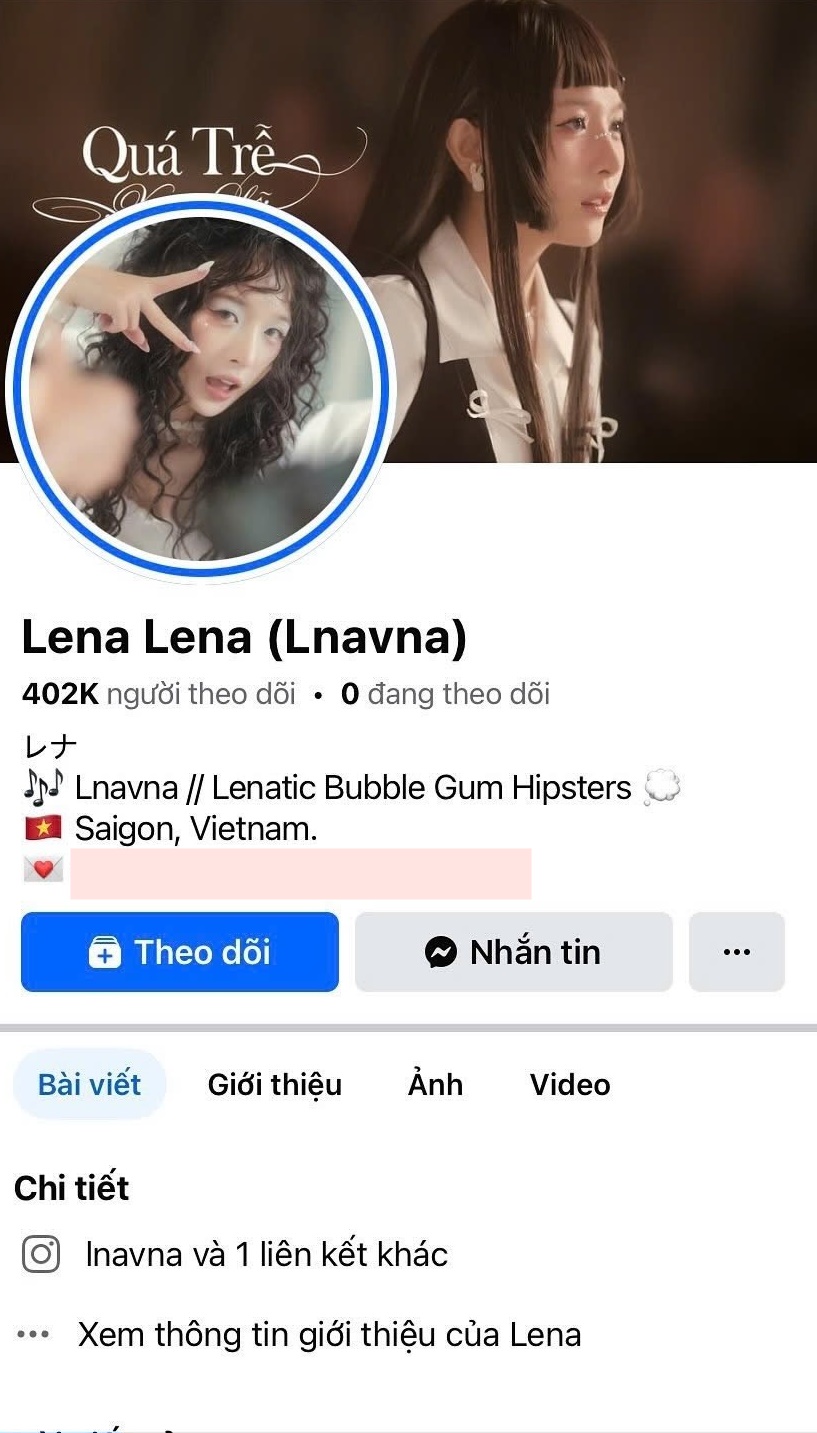Viewport: 817px width, 1433px height.
Task: Open the three-dot more options button
Action: [x=736, y=952]
